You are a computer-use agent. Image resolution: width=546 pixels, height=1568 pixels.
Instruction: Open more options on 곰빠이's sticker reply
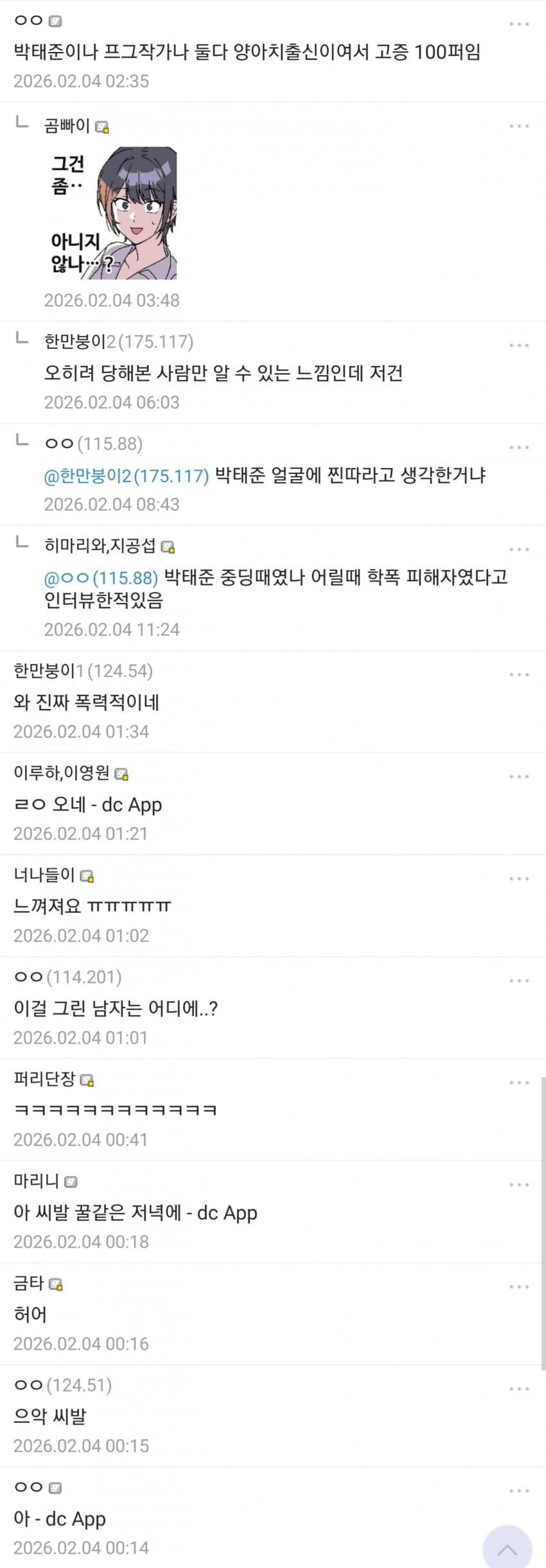click(518, 126)
